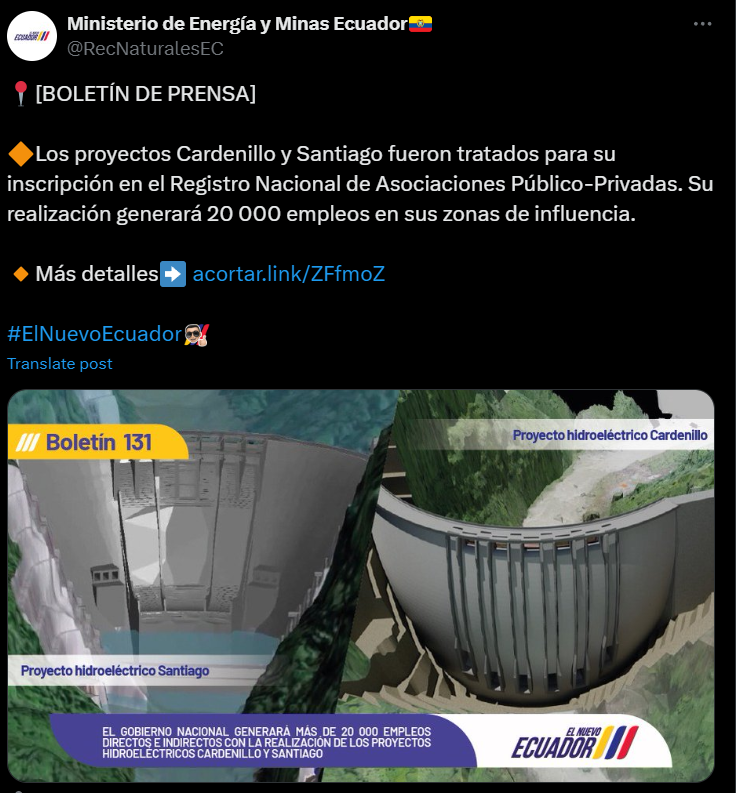This screenshot has width=736, height=793.
Task: Open the acortar.link/ZFfmoZ link
Action: tap(288, 273)
